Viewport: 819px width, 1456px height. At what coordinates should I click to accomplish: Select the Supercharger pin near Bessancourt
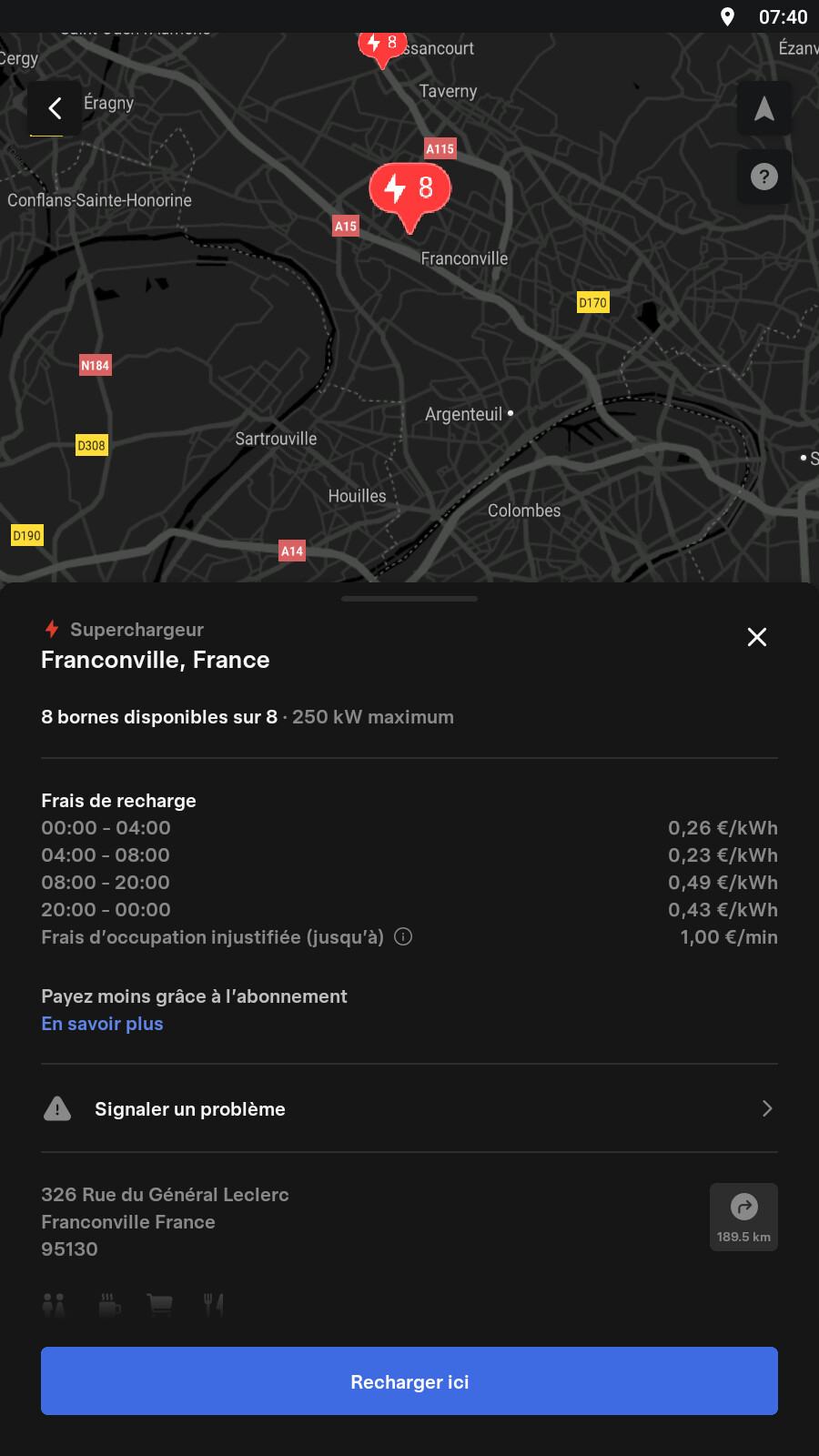click(382, 47)
